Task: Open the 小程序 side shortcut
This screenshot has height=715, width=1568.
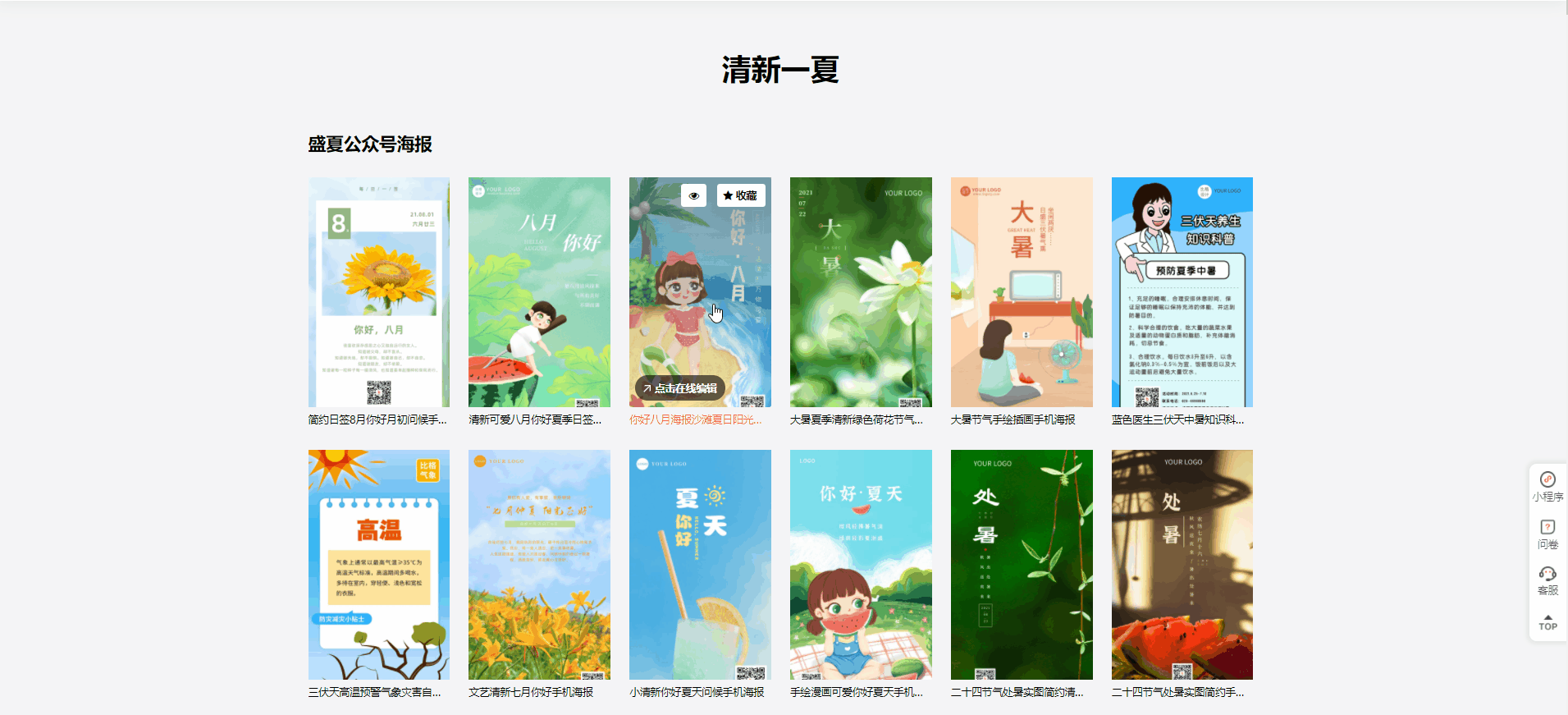Action: point(1547,487)
